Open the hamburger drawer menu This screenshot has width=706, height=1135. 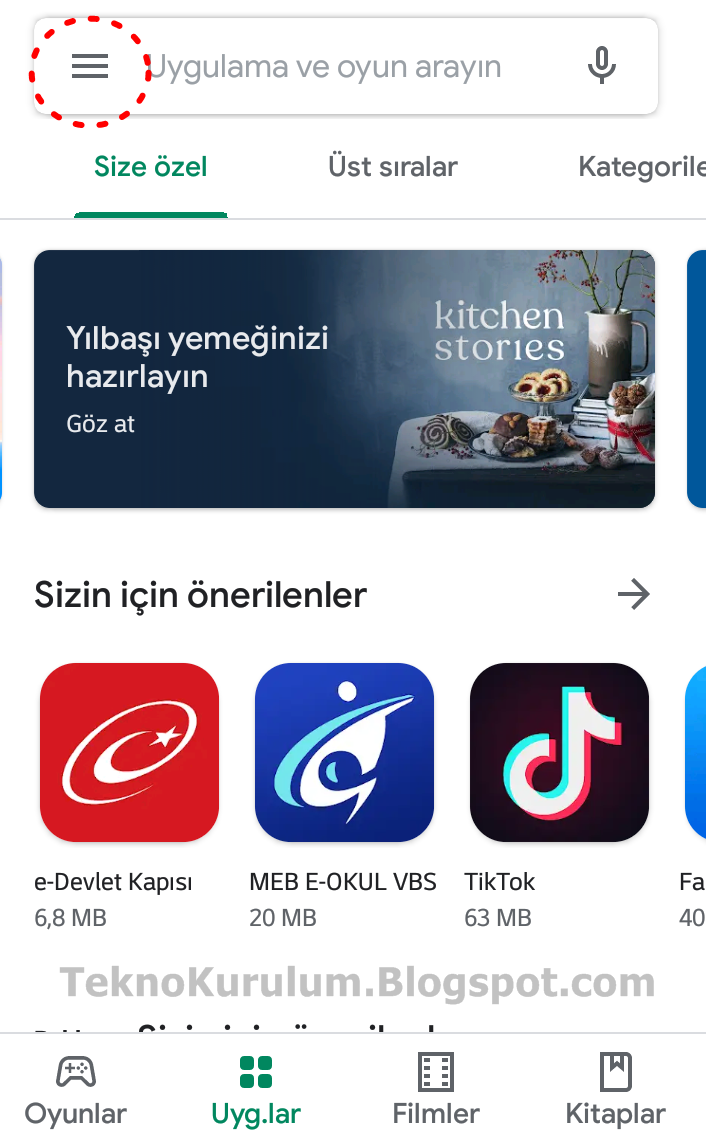tap(90, 67)
